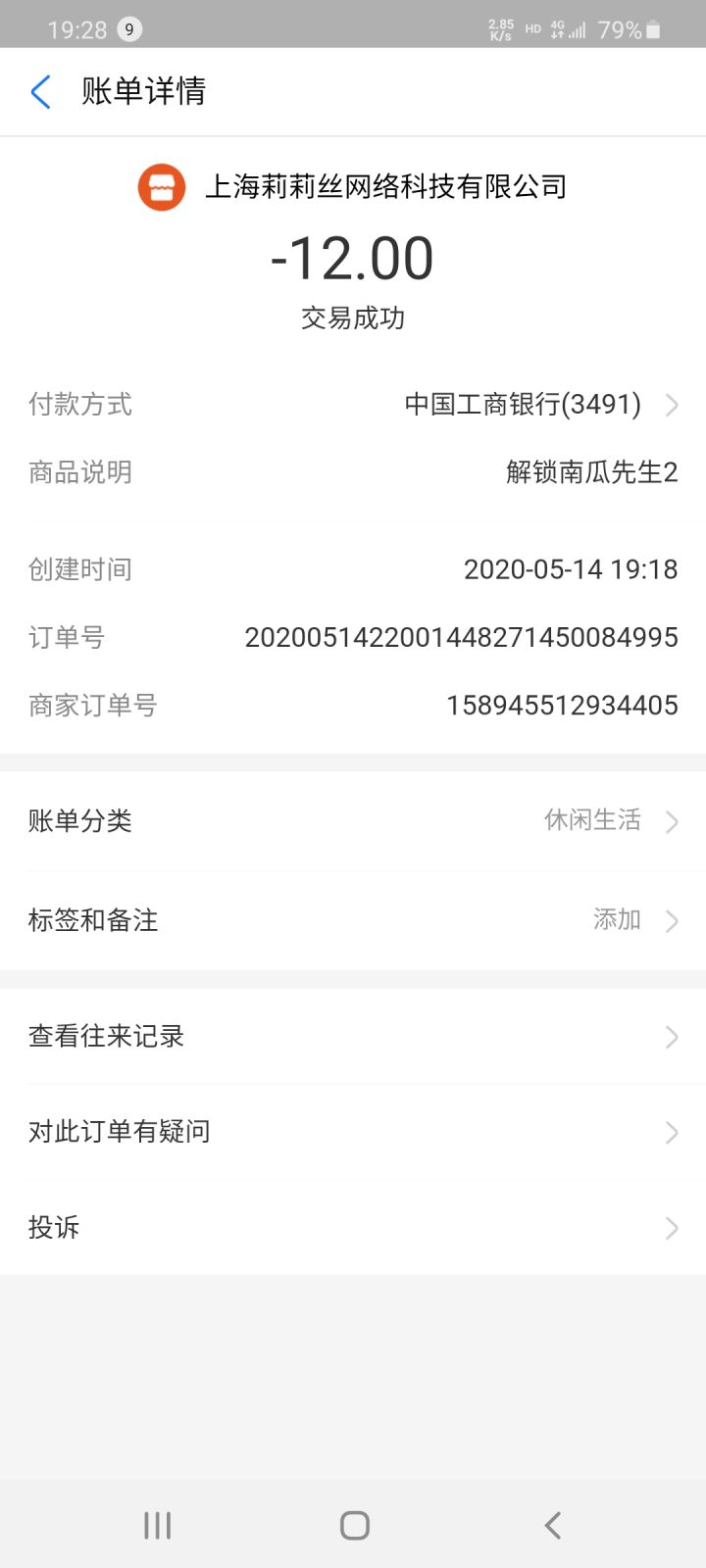
Task: Select the transaction amount -12.00
Action: (x=353, y=257)
